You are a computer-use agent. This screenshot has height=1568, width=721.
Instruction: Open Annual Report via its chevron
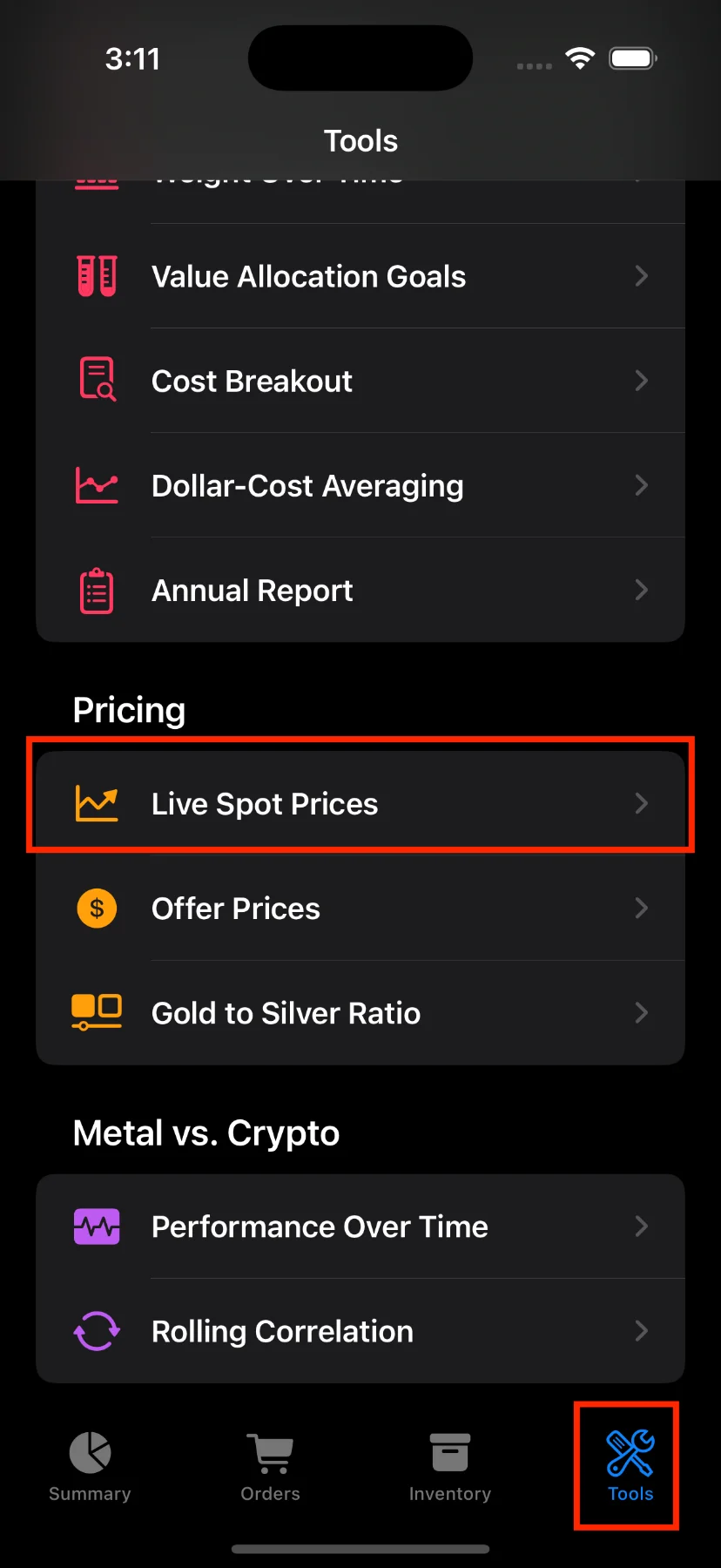tap(642, 590)
